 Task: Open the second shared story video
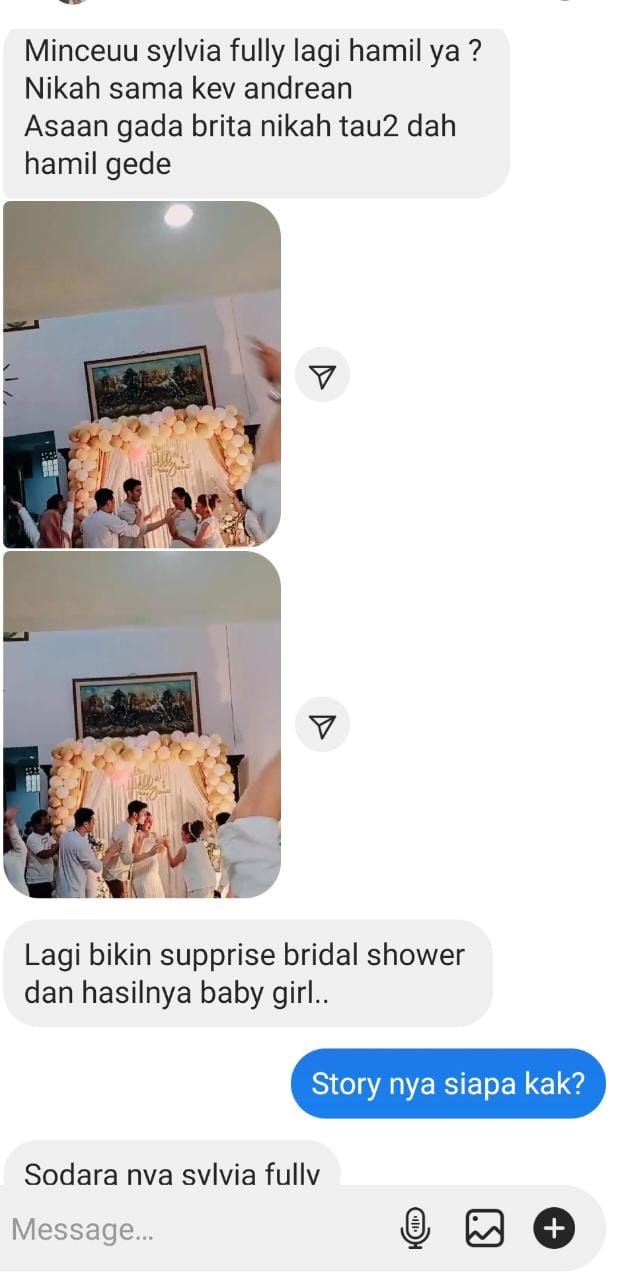pyautogui.click(x=142, y=724)
